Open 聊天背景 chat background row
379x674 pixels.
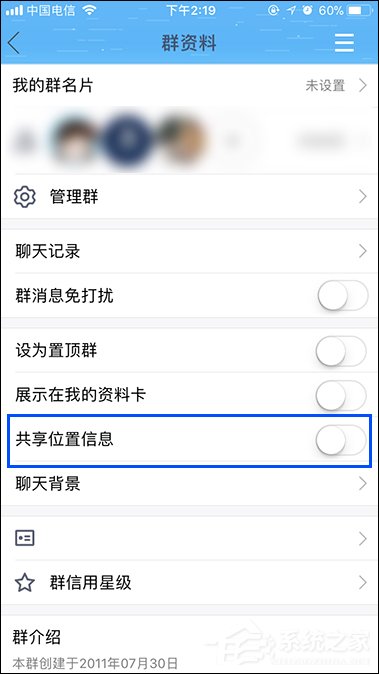[x=190, y=484]
